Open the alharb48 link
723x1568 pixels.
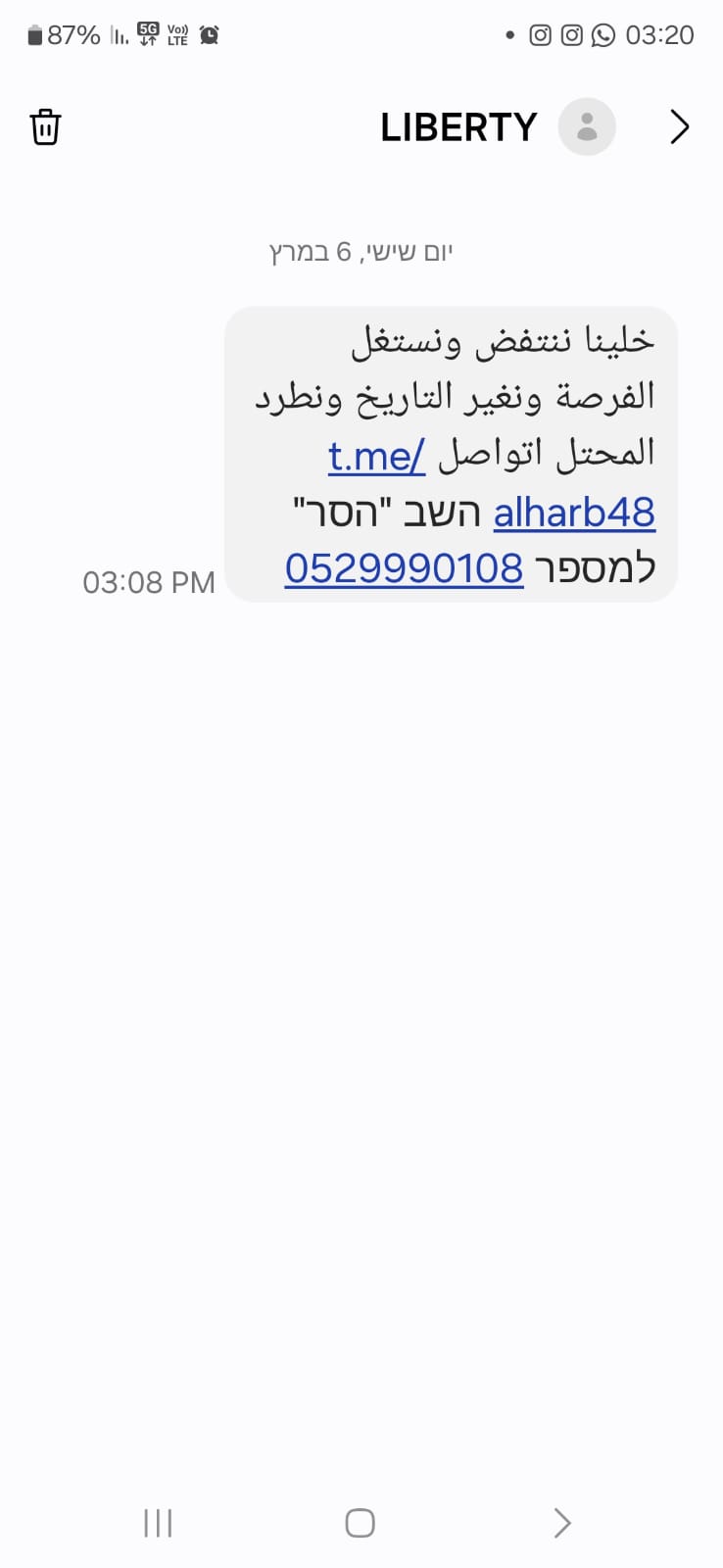tap(574, 512)
